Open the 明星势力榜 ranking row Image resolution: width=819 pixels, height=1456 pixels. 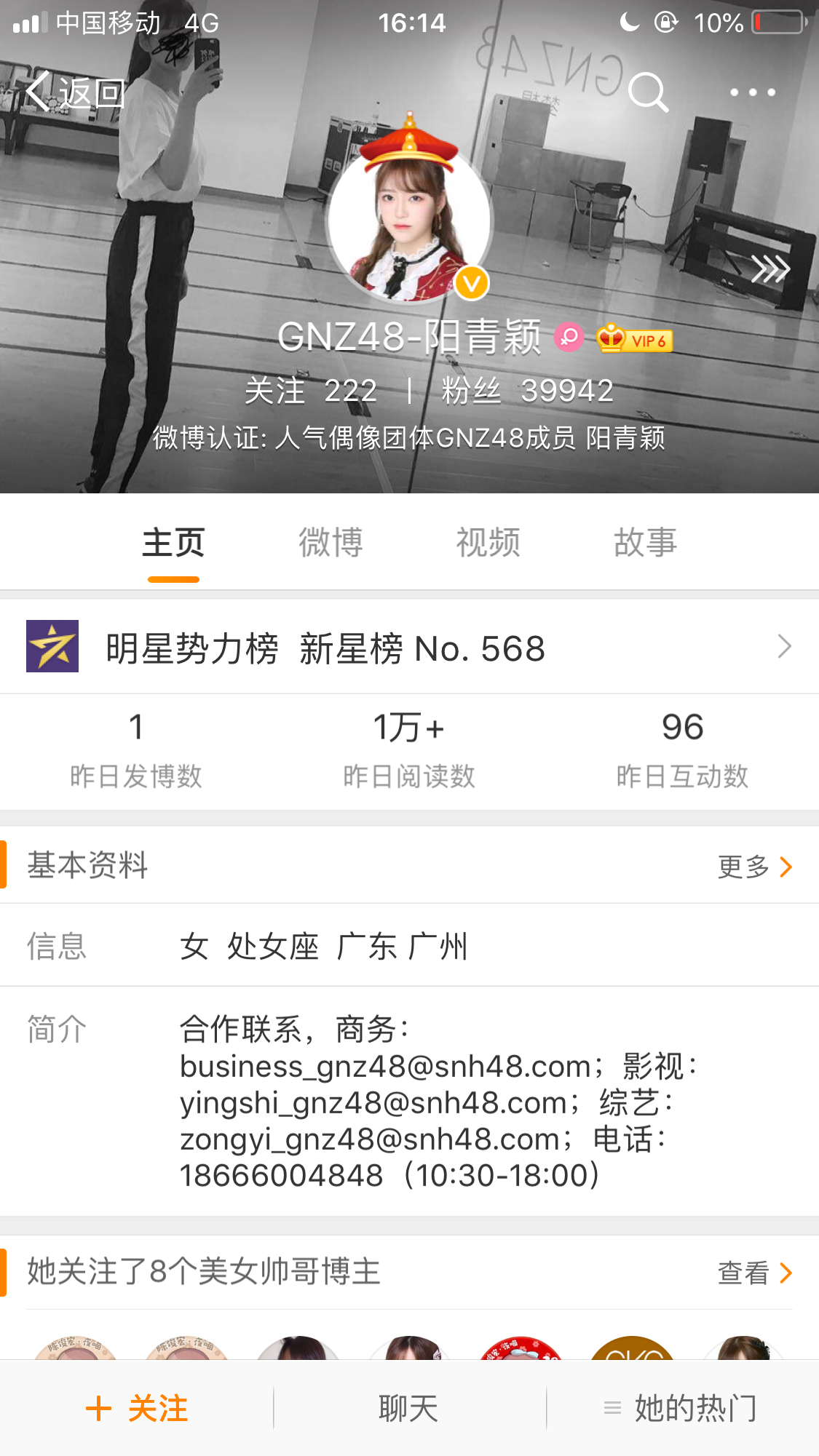[x=409, y=647]
